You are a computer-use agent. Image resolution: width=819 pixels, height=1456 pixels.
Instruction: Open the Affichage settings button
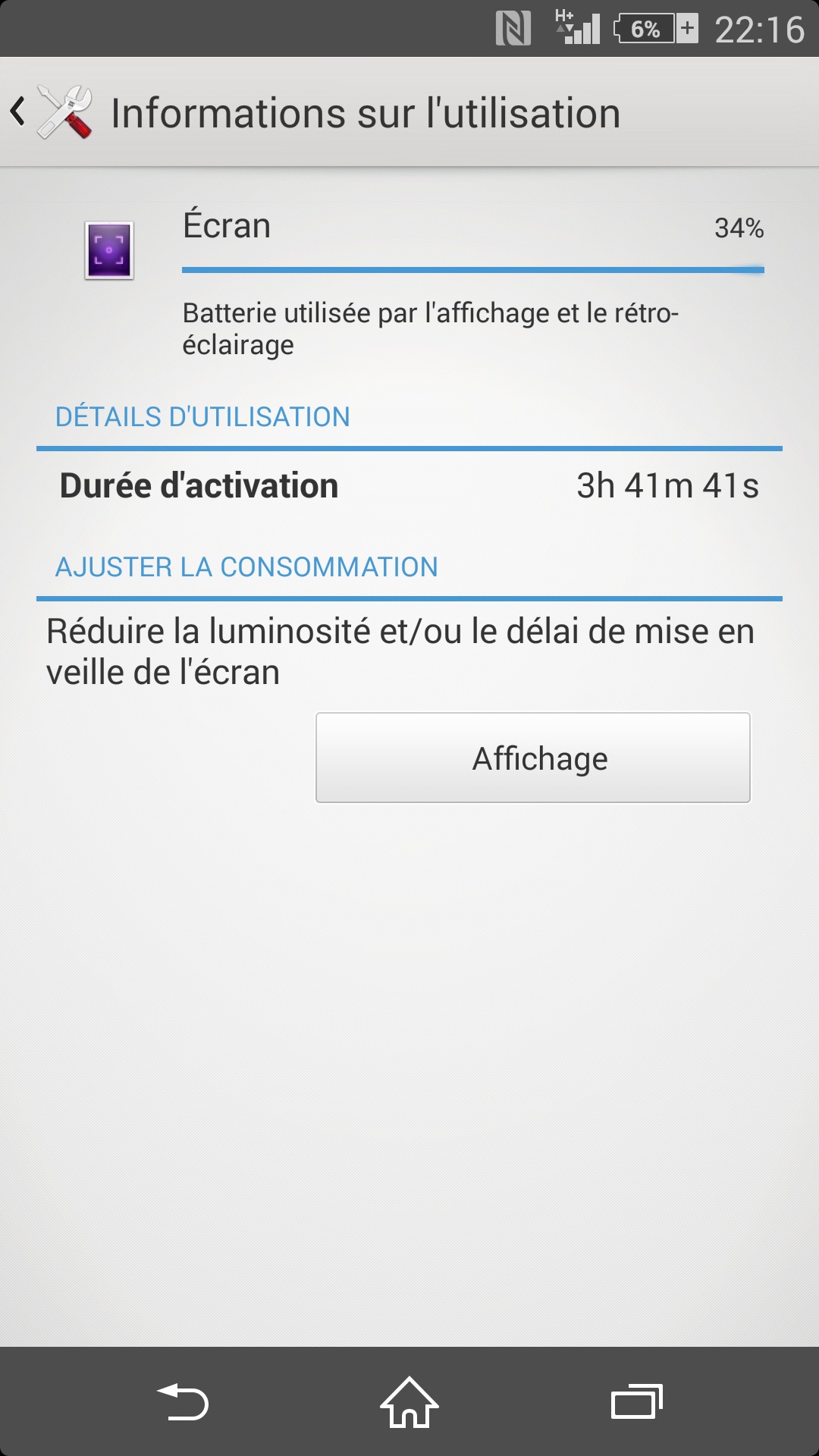532,758
